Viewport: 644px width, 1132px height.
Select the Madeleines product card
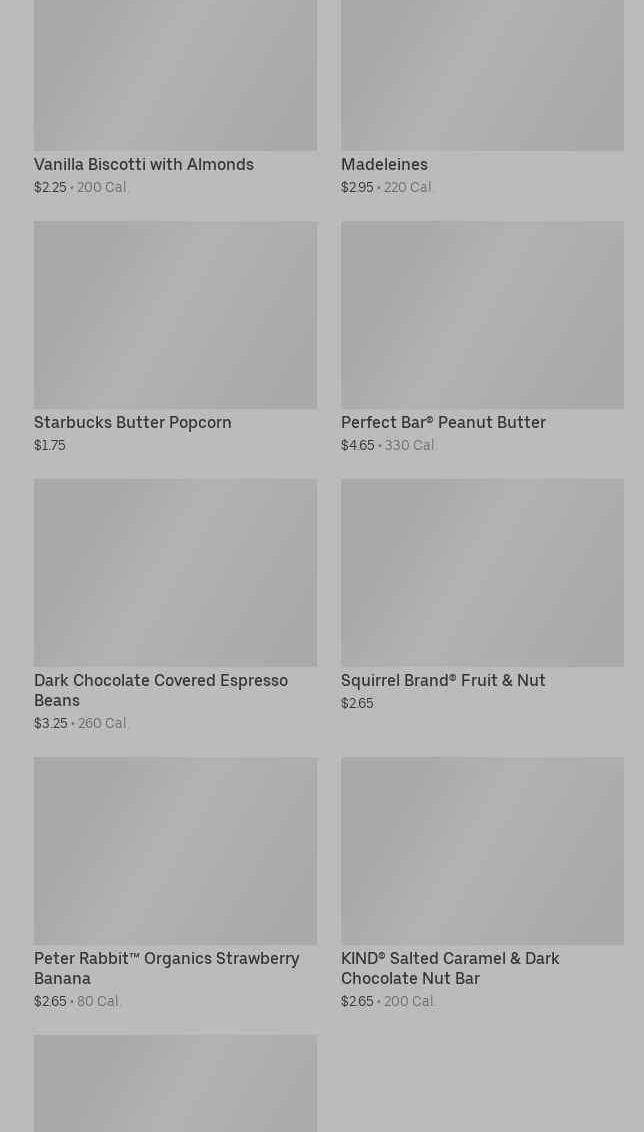click(482, 97)
